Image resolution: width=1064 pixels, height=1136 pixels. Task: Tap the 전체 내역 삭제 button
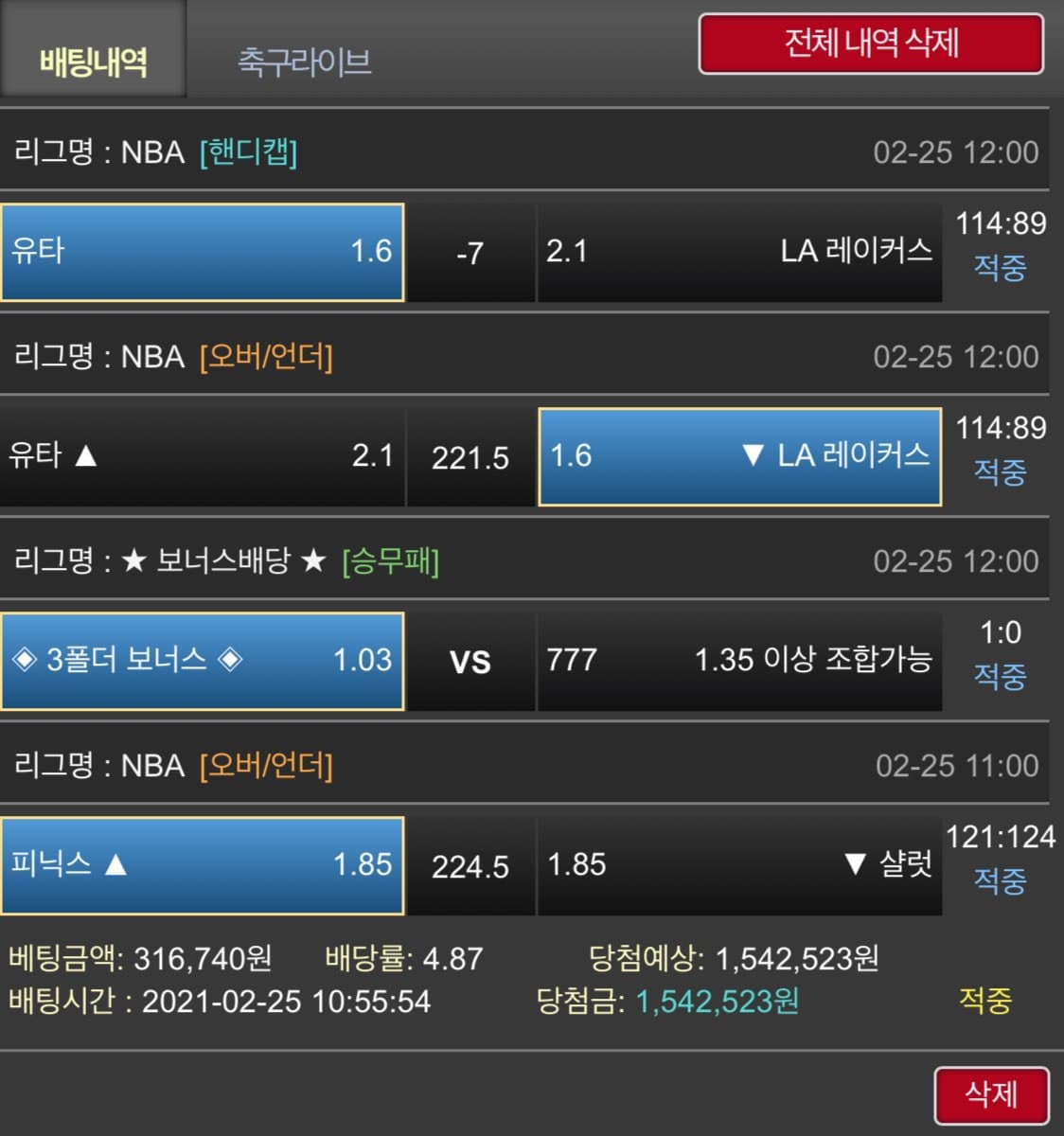[871, 44]
